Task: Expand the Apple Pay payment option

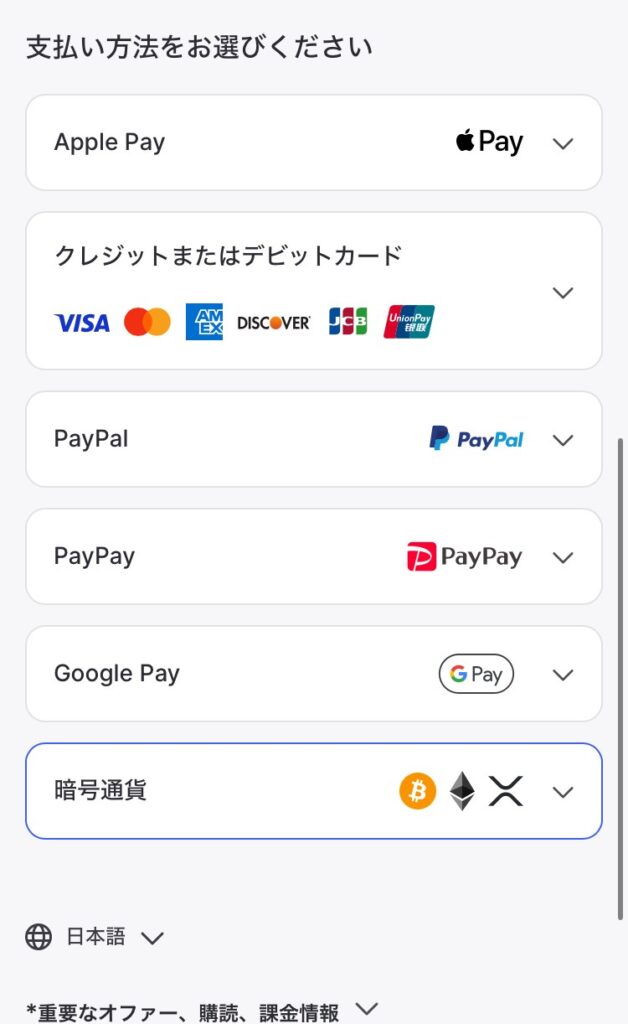Action: click(x=563, y=143)
